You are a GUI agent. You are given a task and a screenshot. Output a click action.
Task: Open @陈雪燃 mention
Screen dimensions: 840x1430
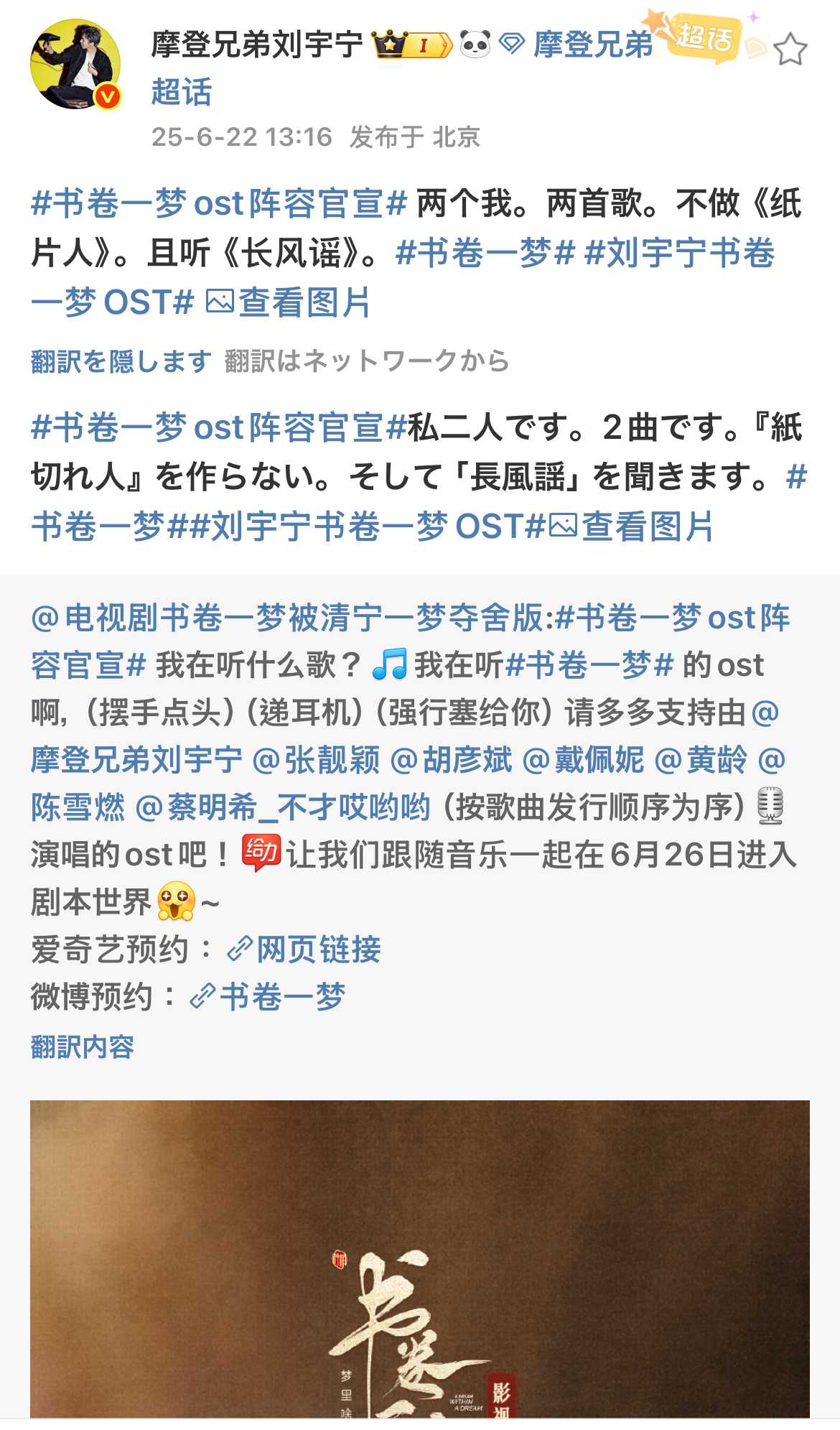78,808
